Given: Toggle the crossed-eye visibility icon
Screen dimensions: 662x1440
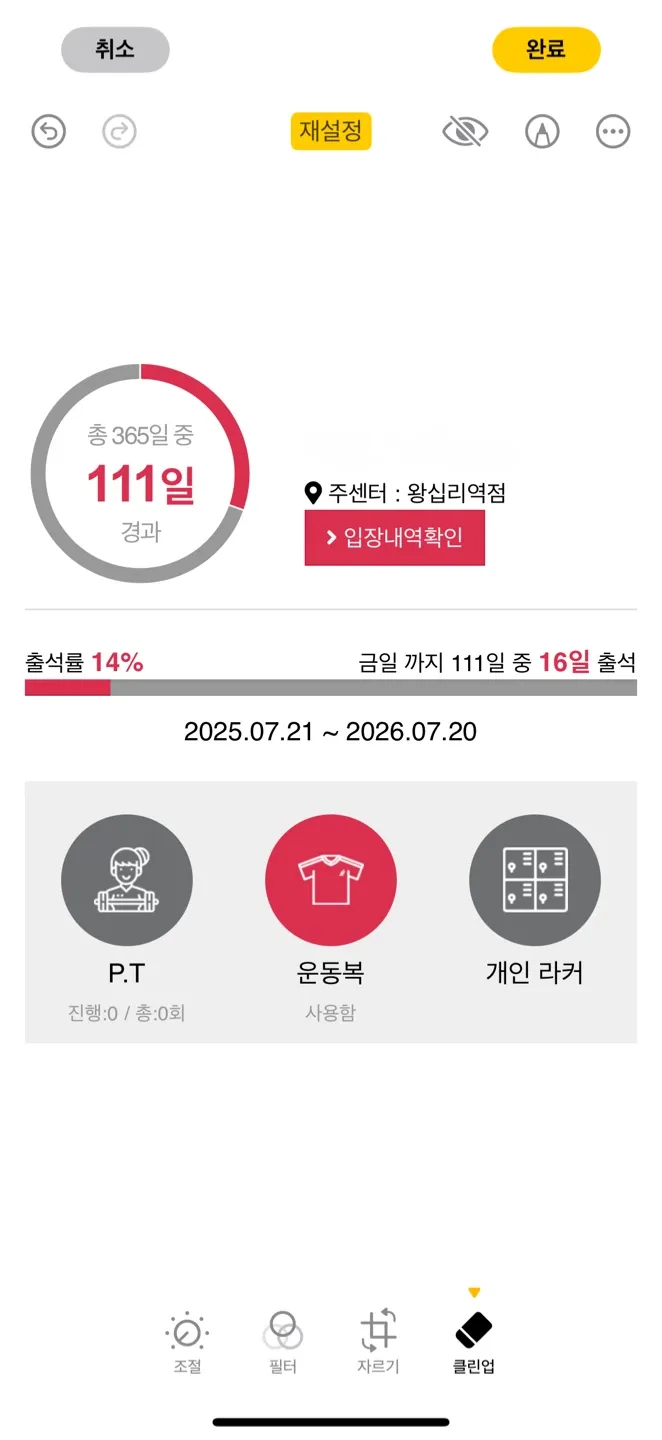Looking at the screenshot, I should [465, 131].
